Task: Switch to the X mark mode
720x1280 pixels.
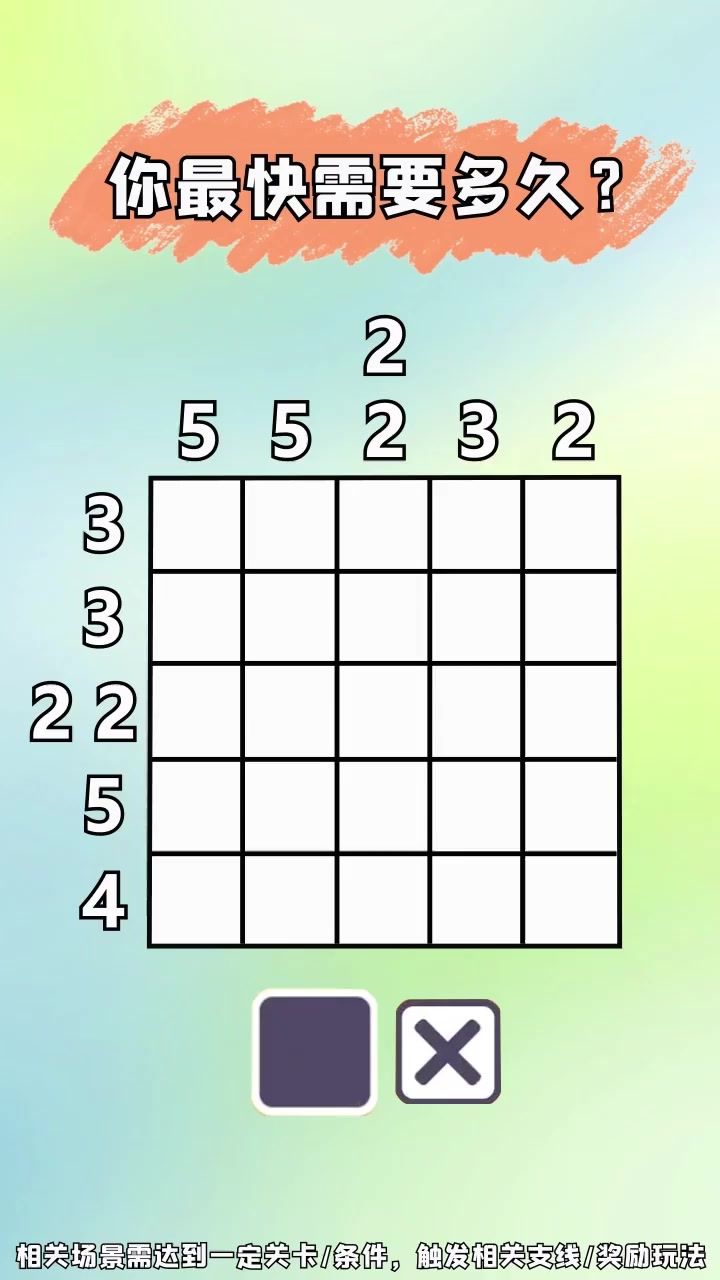Action: (x=449, y=1052)
